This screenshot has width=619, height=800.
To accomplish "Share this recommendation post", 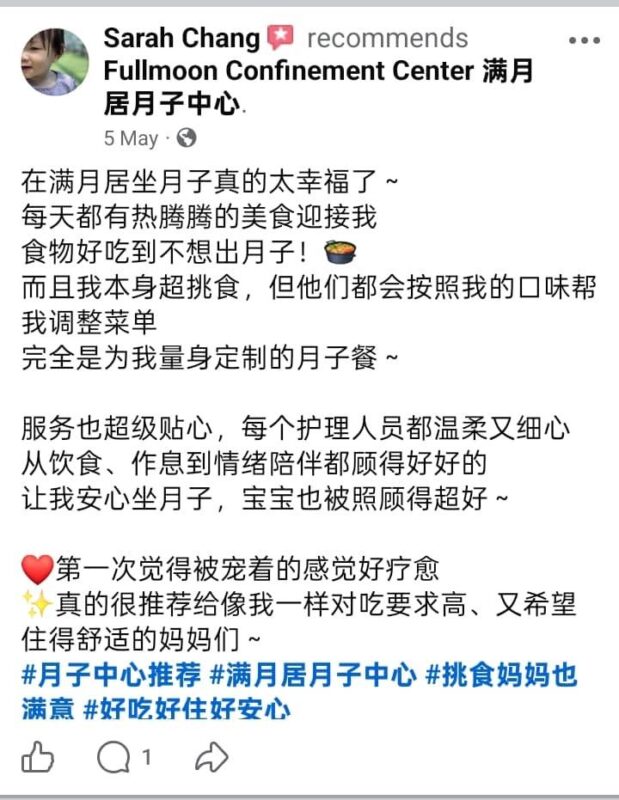I will (211, 759).
